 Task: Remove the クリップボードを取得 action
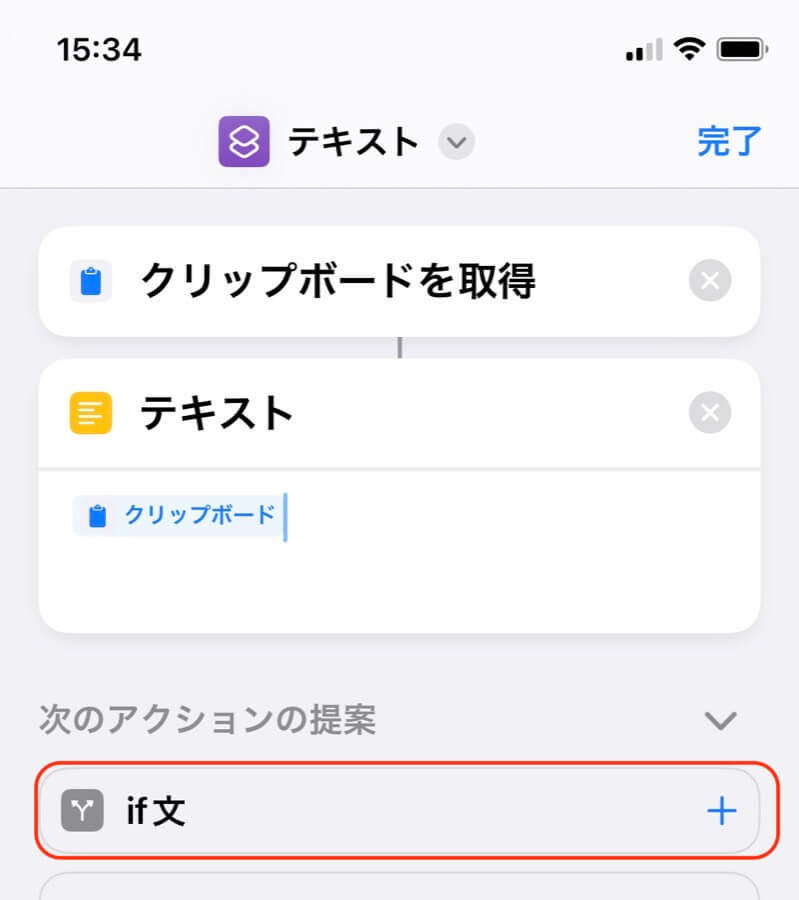(709, 281)
